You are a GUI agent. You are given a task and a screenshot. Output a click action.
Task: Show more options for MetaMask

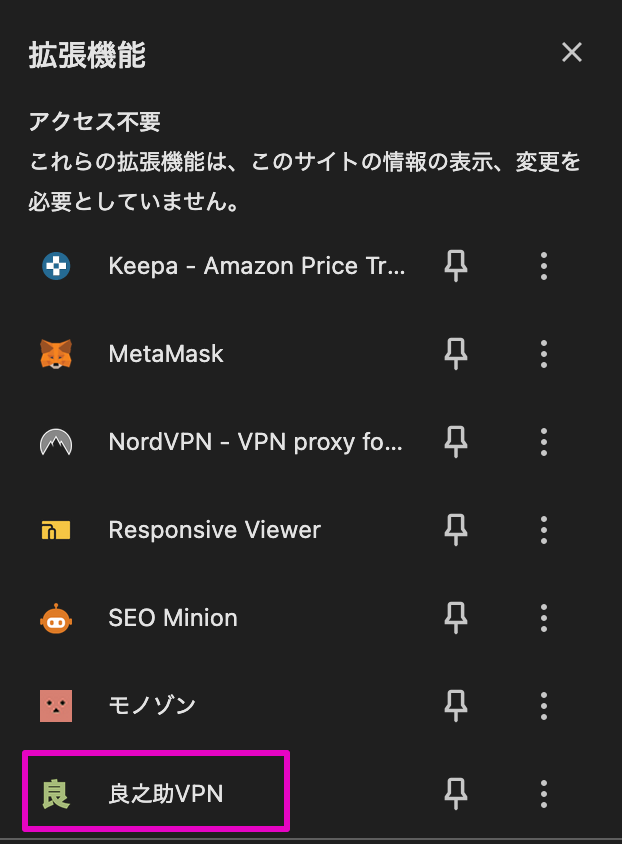(x=544, y=354)
